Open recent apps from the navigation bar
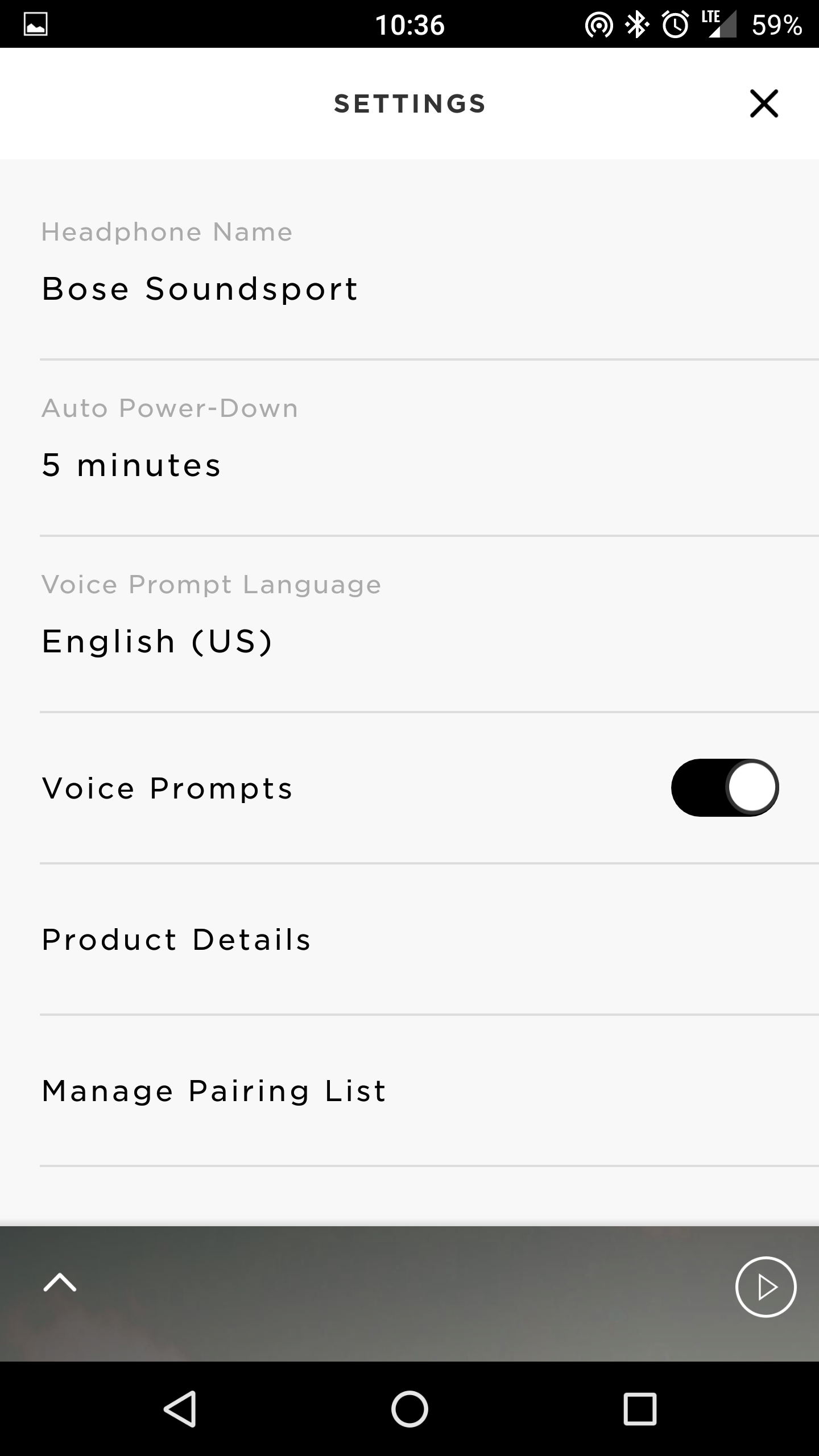The height and width of the screenshot is (1456, 819). point(640,1409)
